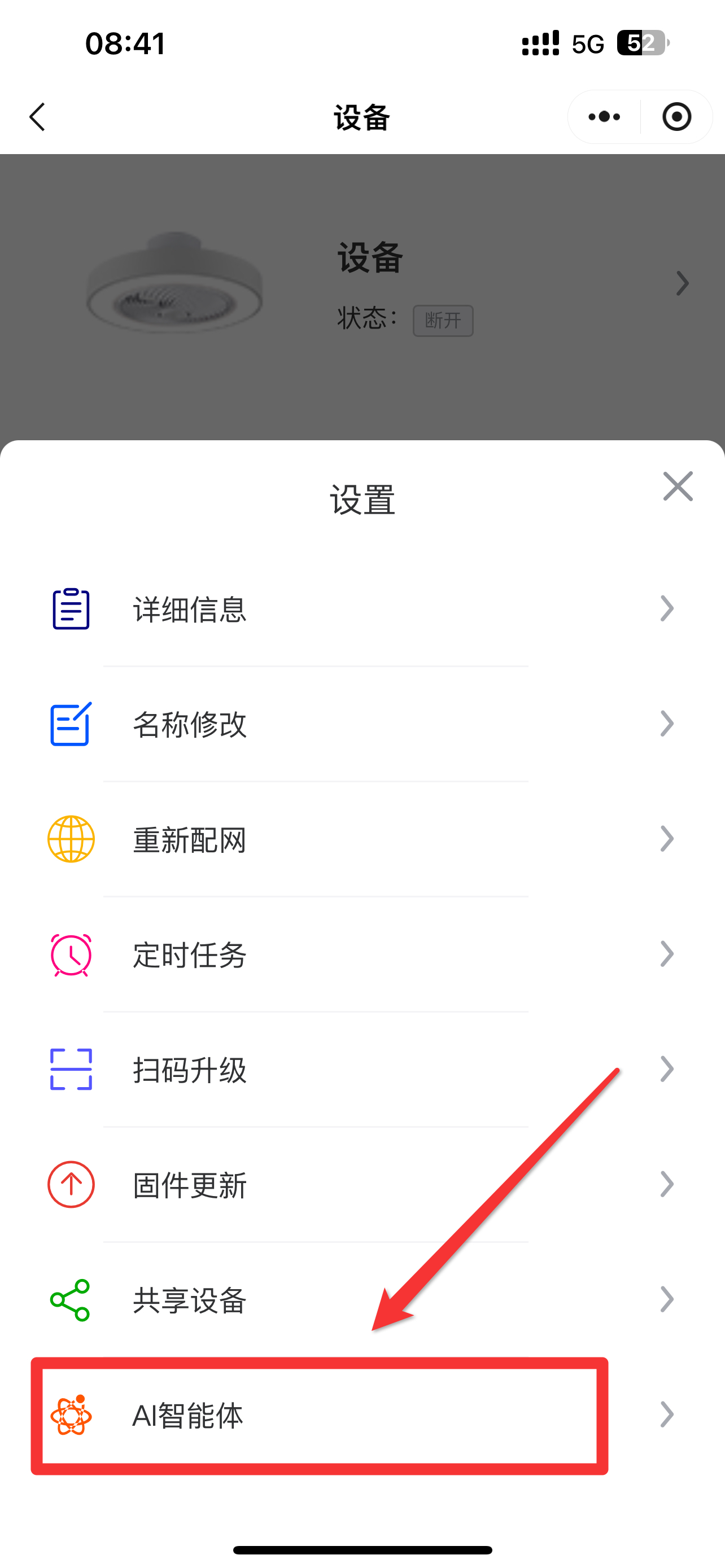Expand 定时任务 with its arrow
This screenshot has width=725, height=1568.
coord(667,954)
